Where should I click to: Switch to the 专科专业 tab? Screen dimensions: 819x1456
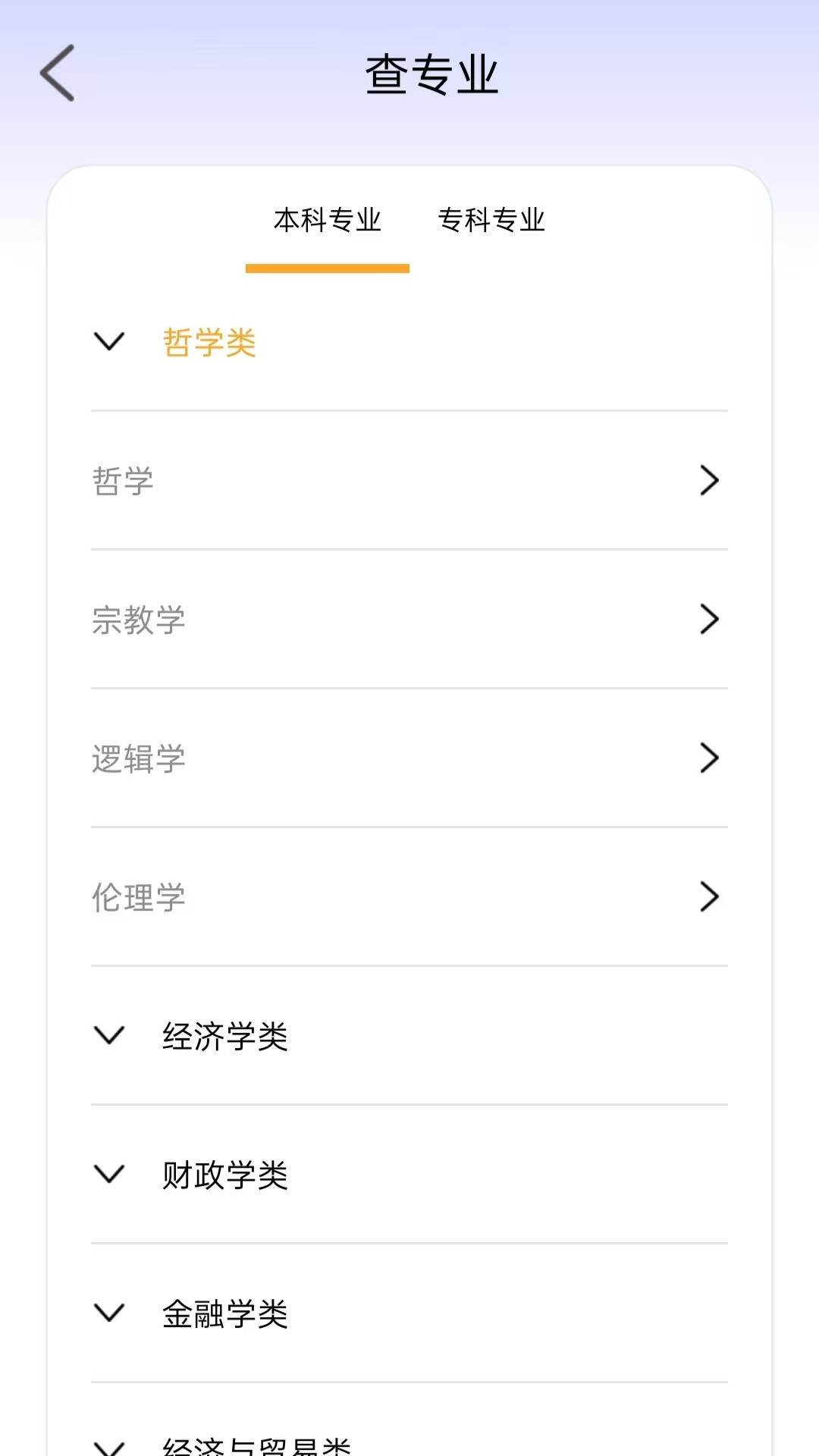click(x=492, y=221)
